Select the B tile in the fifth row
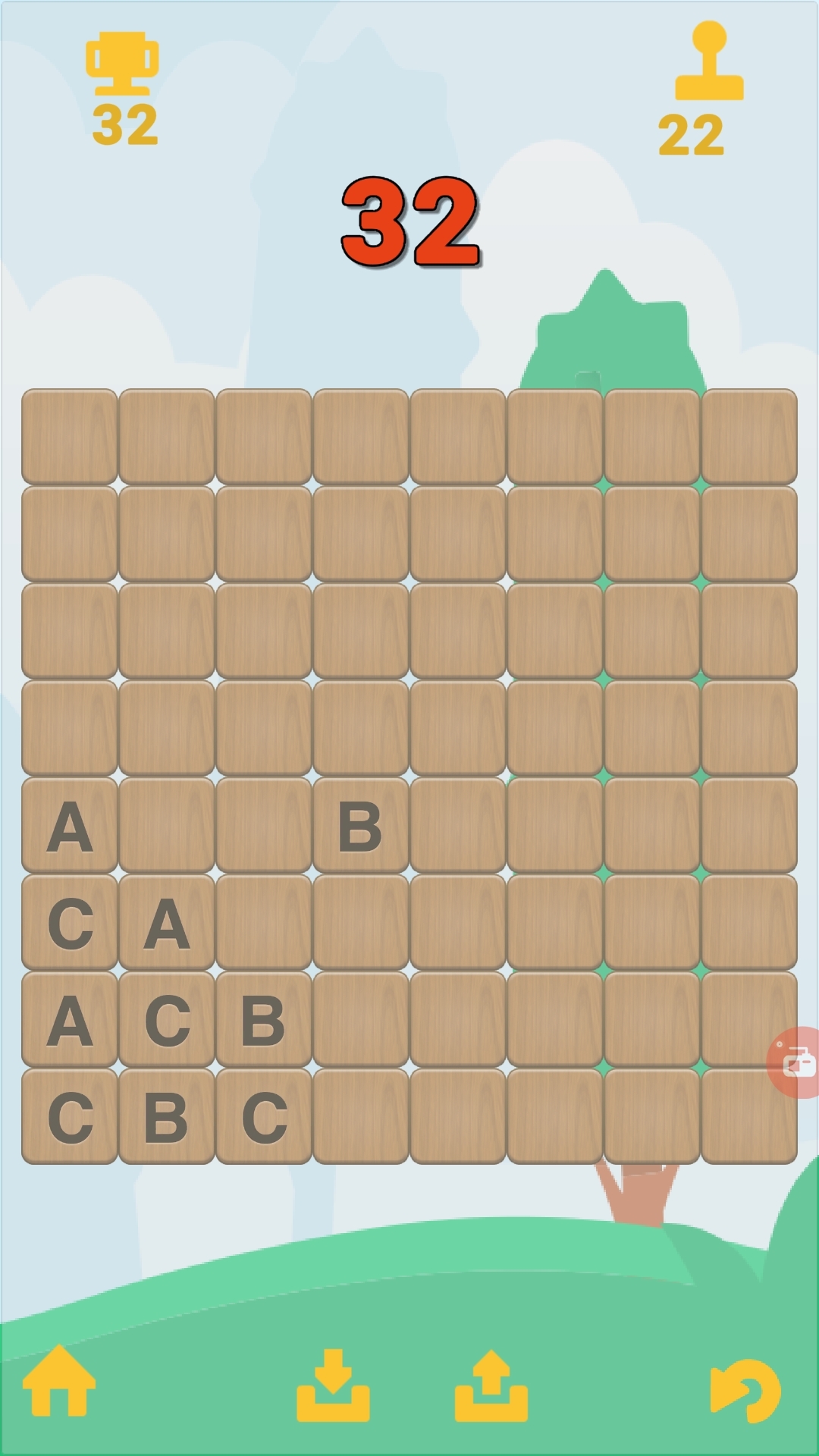The height and width of the screenshot is (1456, 819). 360,826
